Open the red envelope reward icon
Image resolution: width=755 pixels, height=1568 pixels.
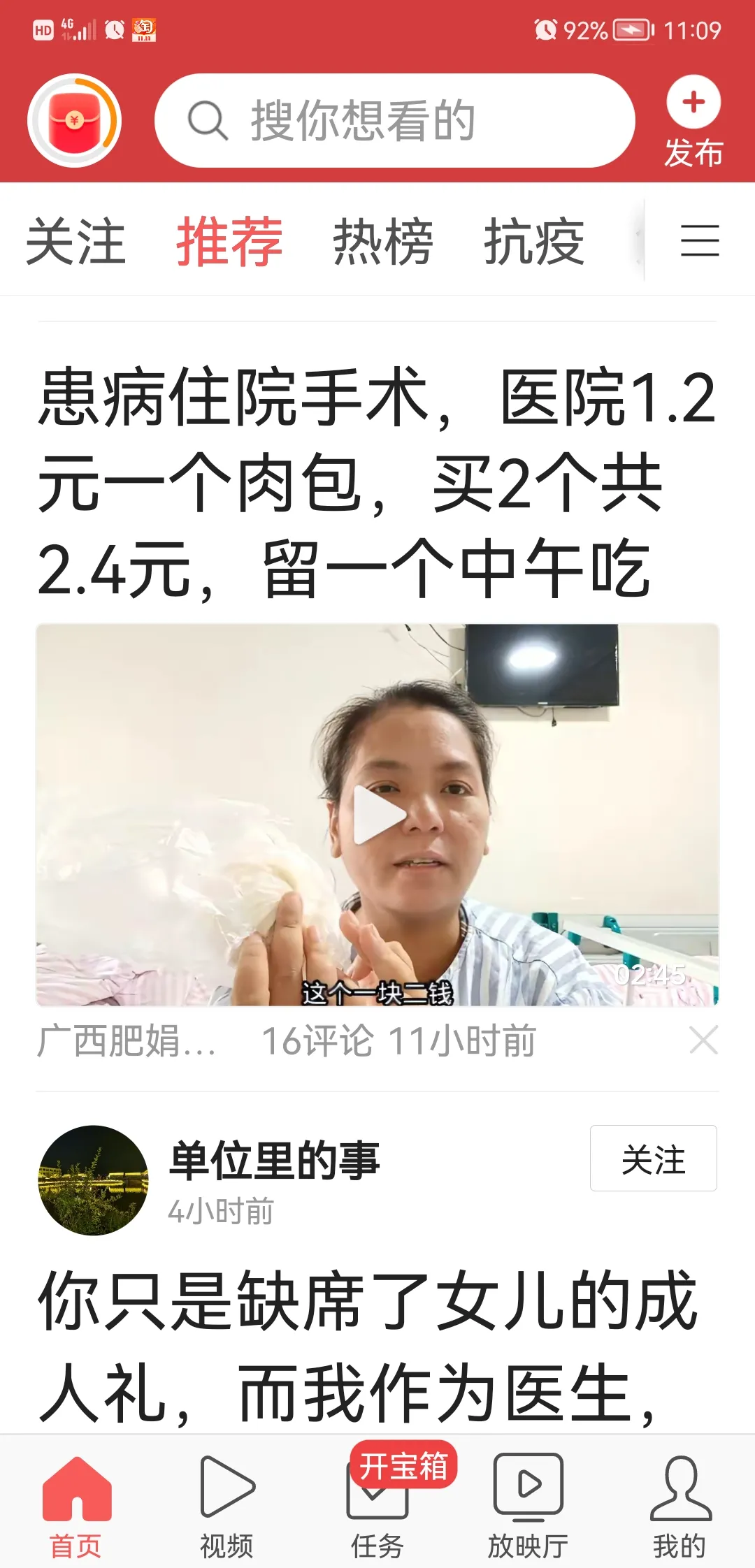74,120
